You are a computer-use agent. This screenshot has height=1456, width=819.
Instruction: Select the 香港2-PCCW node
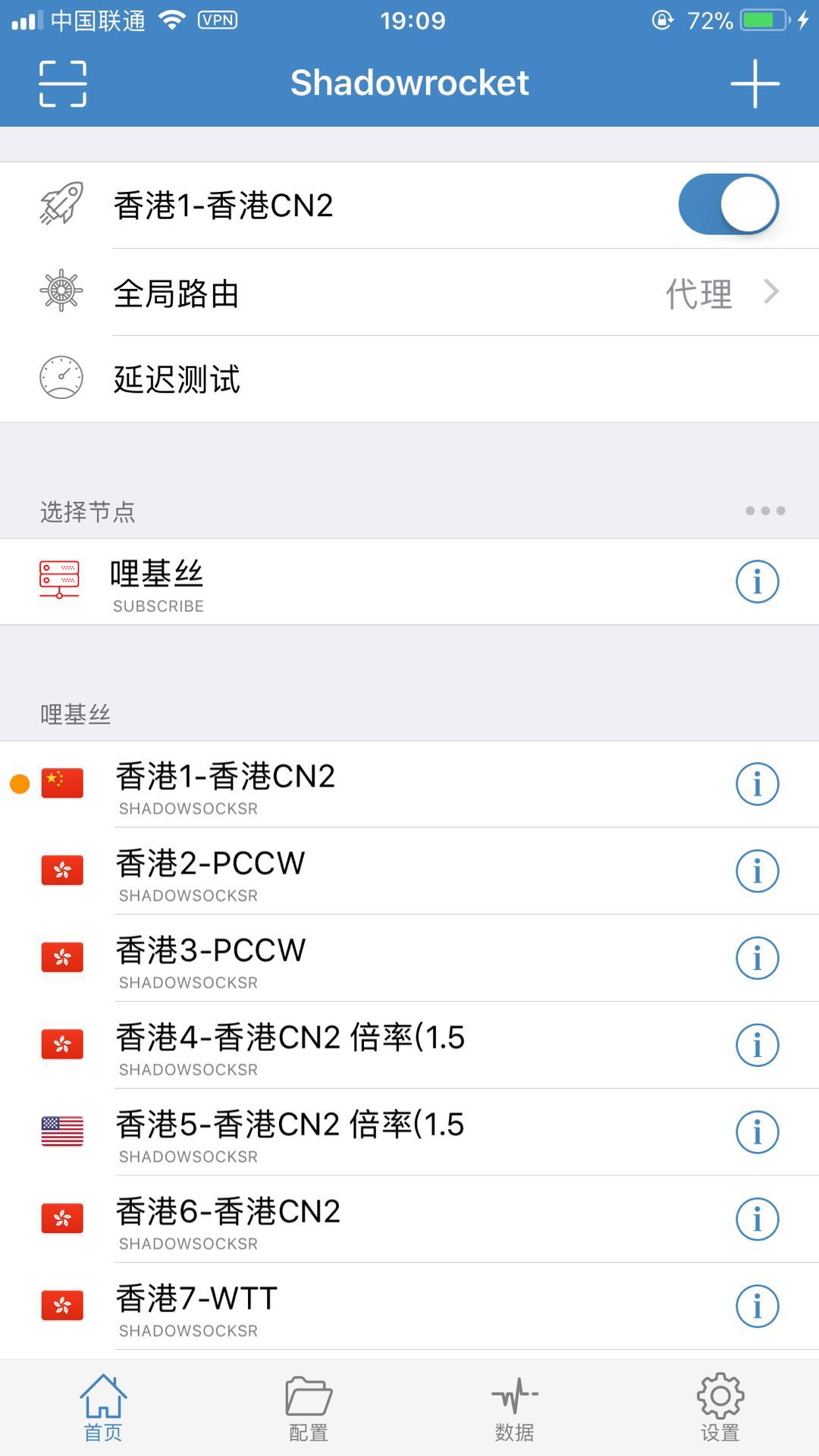[x=379, y=871]
